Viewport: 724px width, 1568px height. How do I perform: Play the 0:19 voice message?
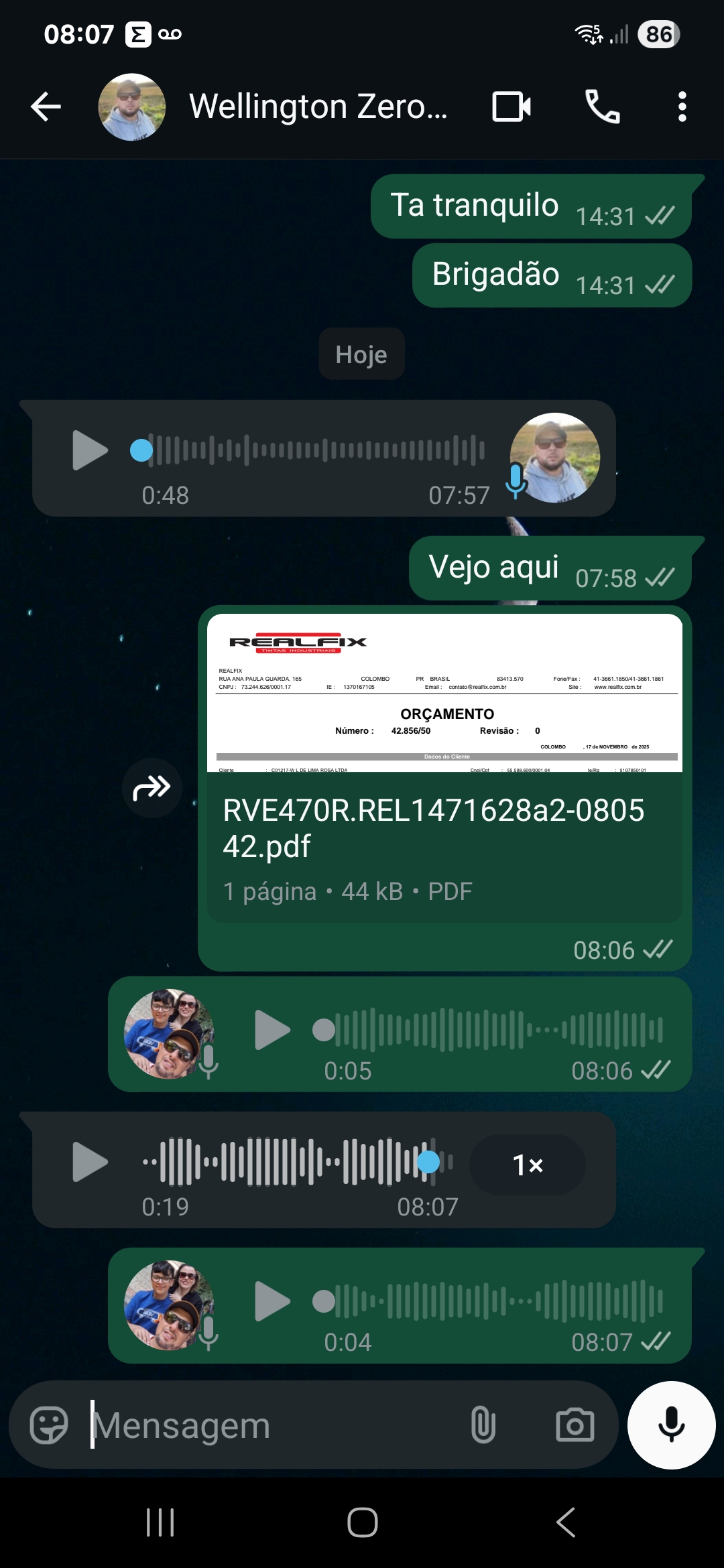click(90, 1162)
